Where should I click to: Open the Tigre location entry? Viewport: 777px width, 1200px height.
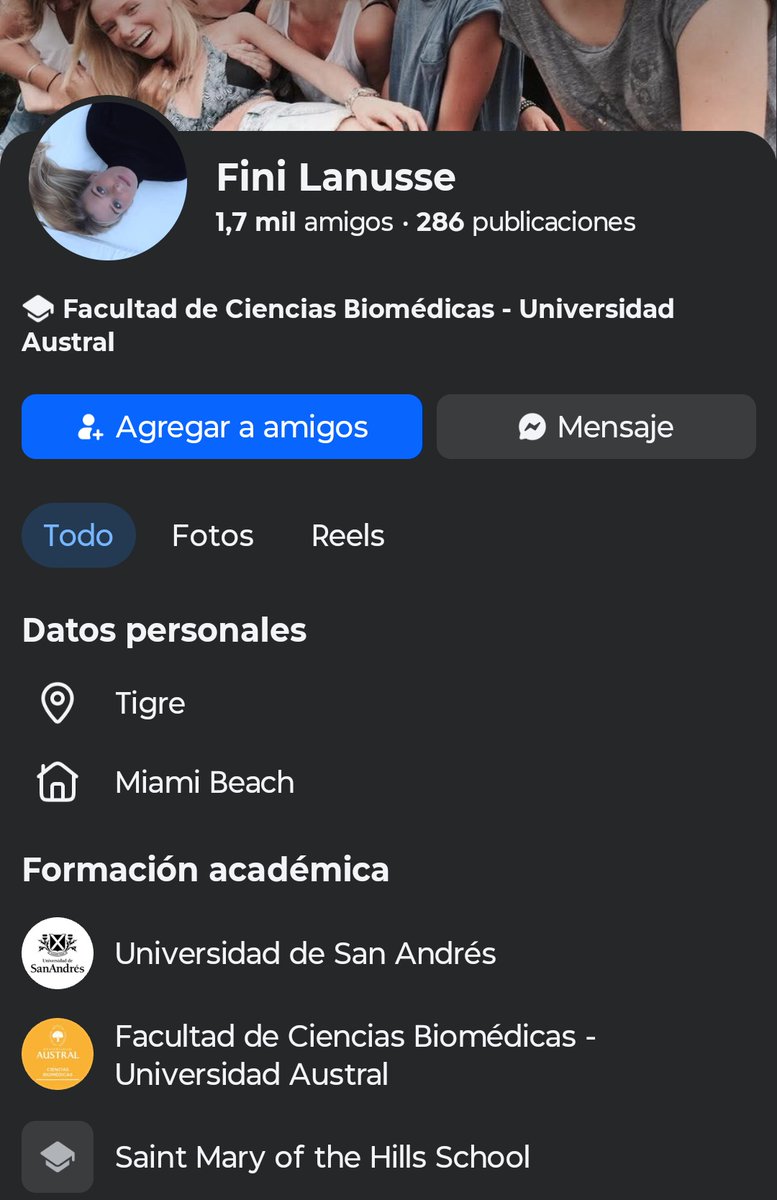[x=150, y=704]
